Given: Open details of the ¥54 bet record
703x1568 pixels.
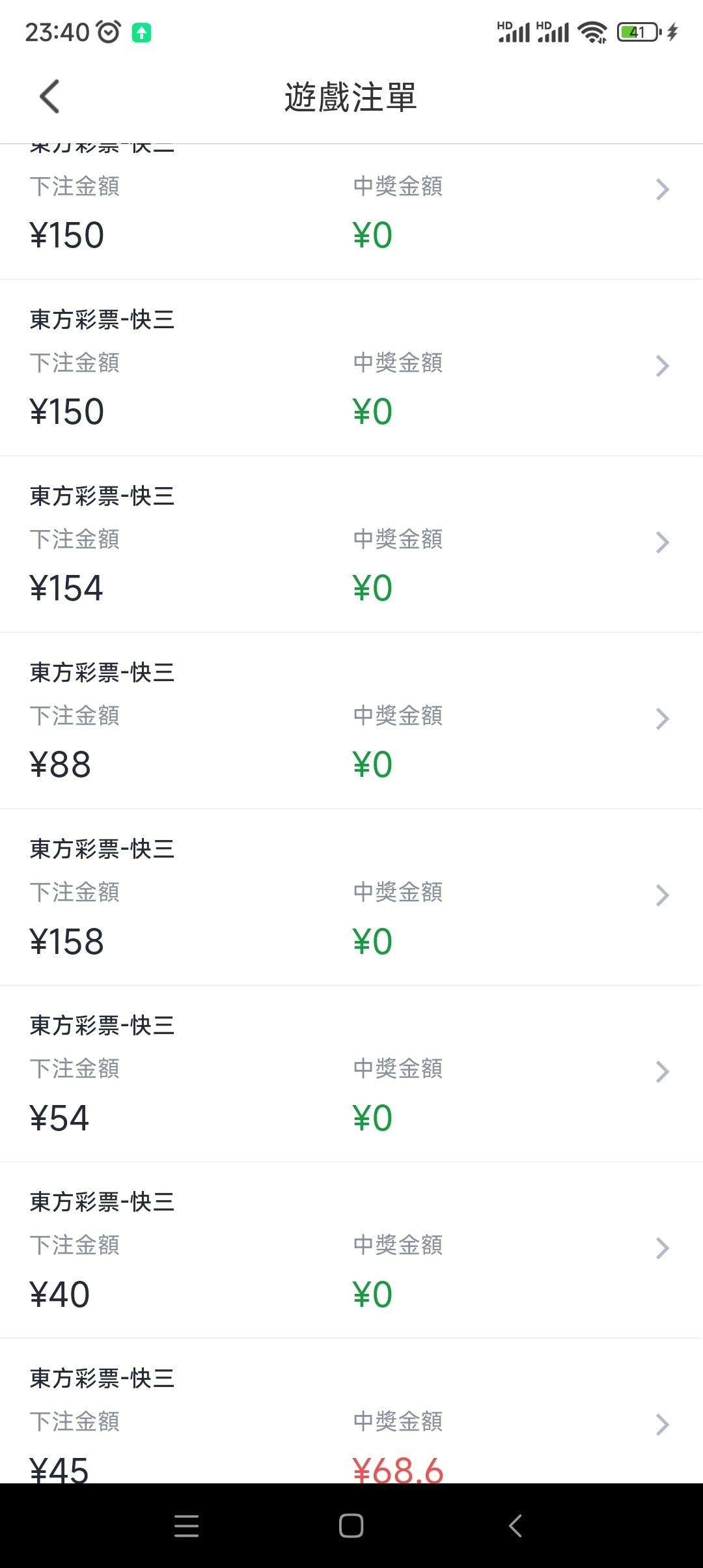Looking at the screenshot, I should pyautogui.click(x=663, y=1071).
